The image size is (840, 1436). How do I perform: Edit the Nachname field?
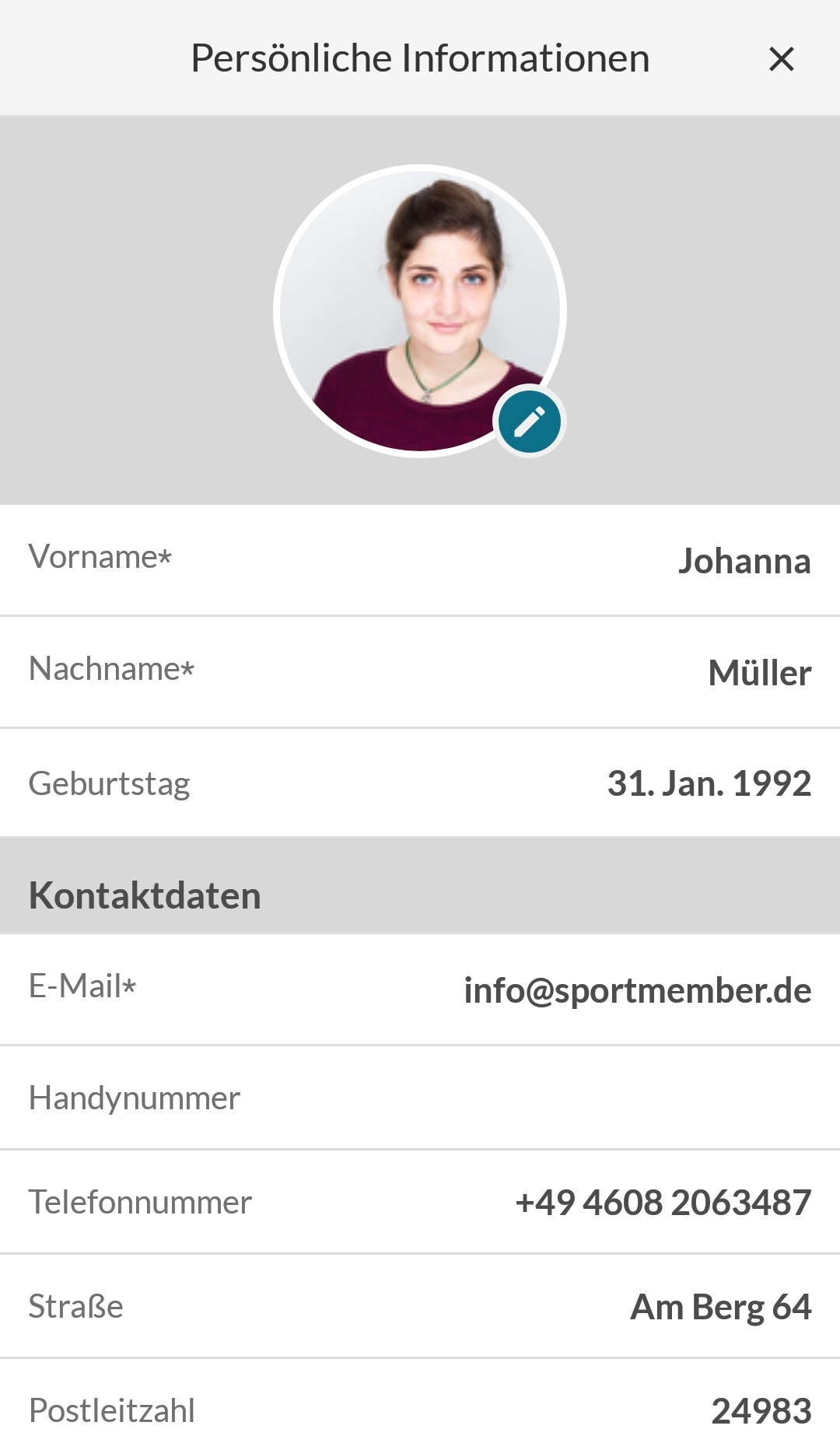click(420, 672)
